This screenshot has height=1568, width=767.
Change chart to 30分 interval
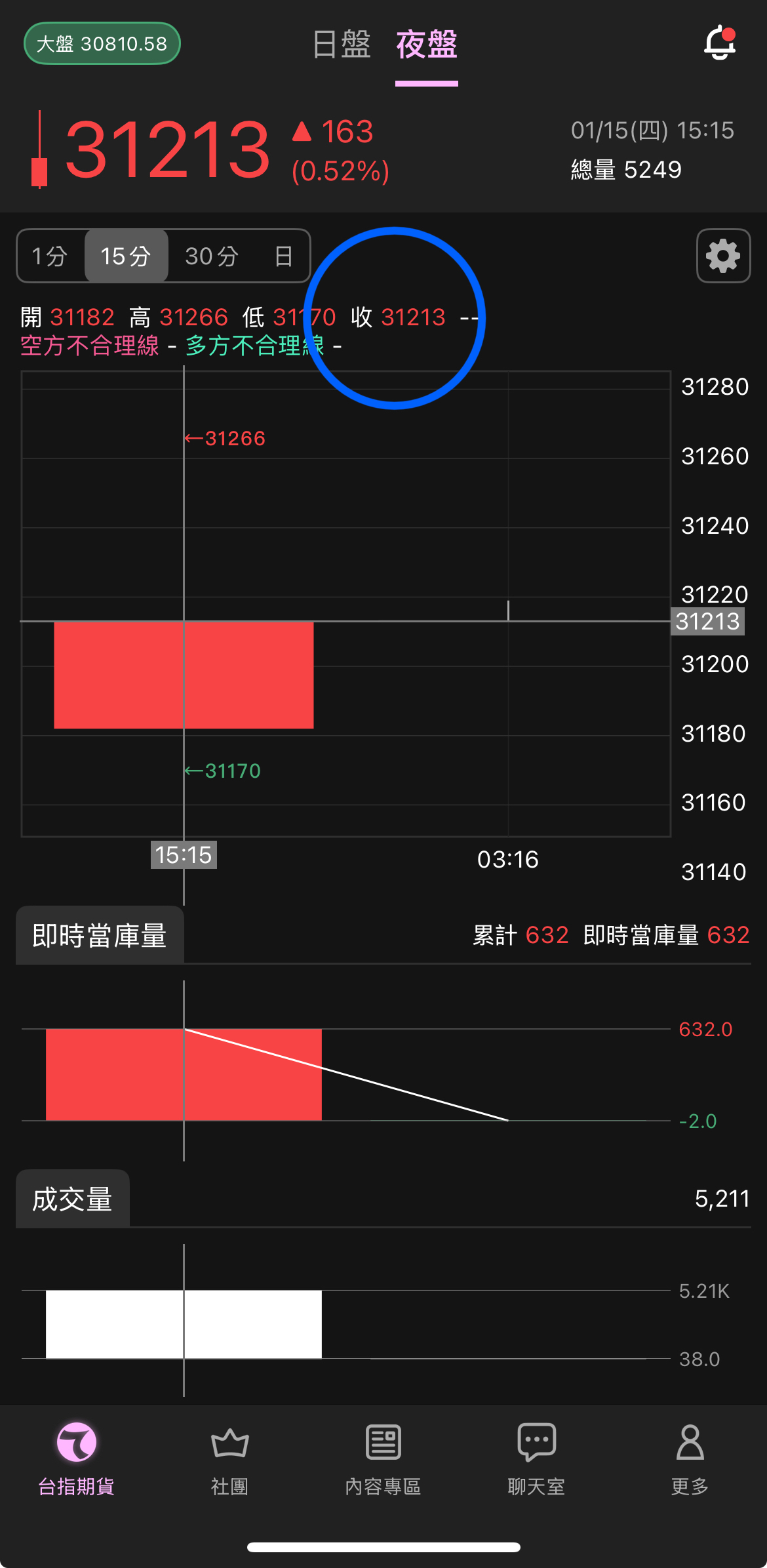[x=211, y=256]
